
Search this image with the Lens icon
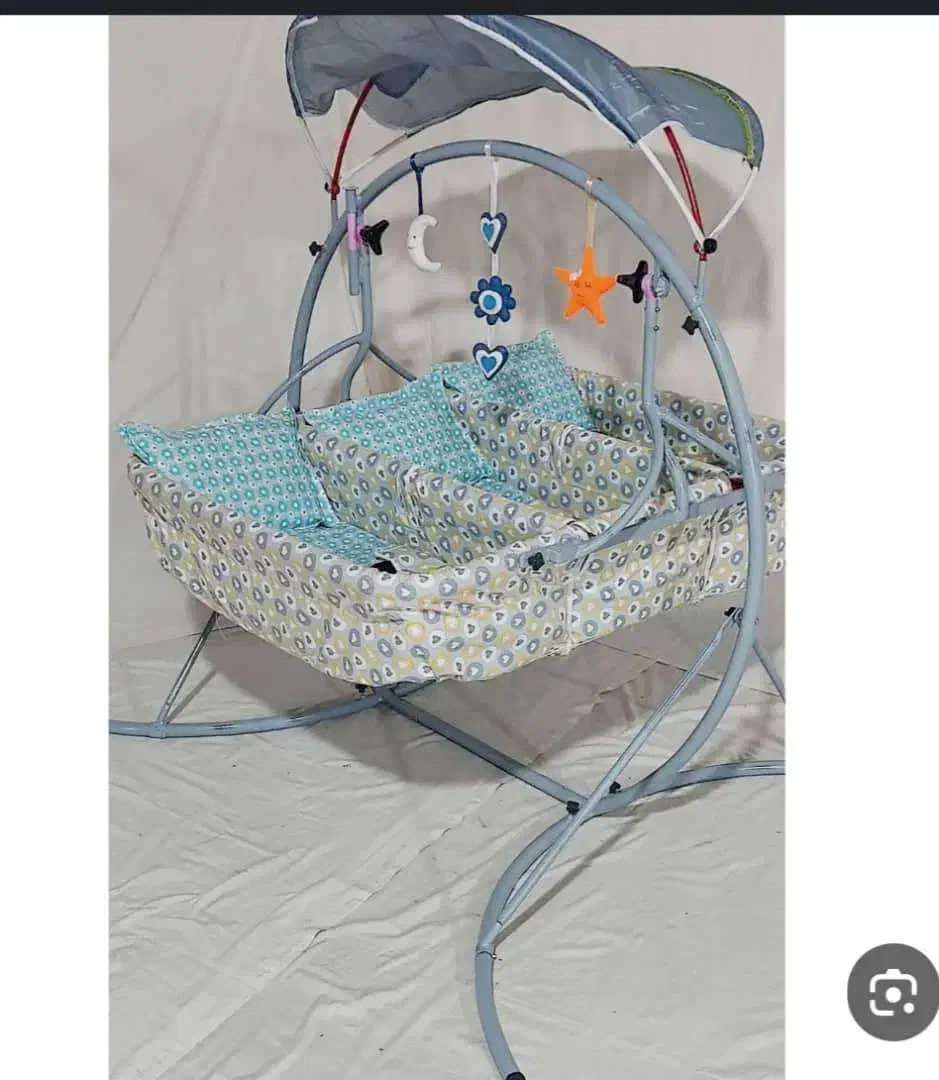892,992
